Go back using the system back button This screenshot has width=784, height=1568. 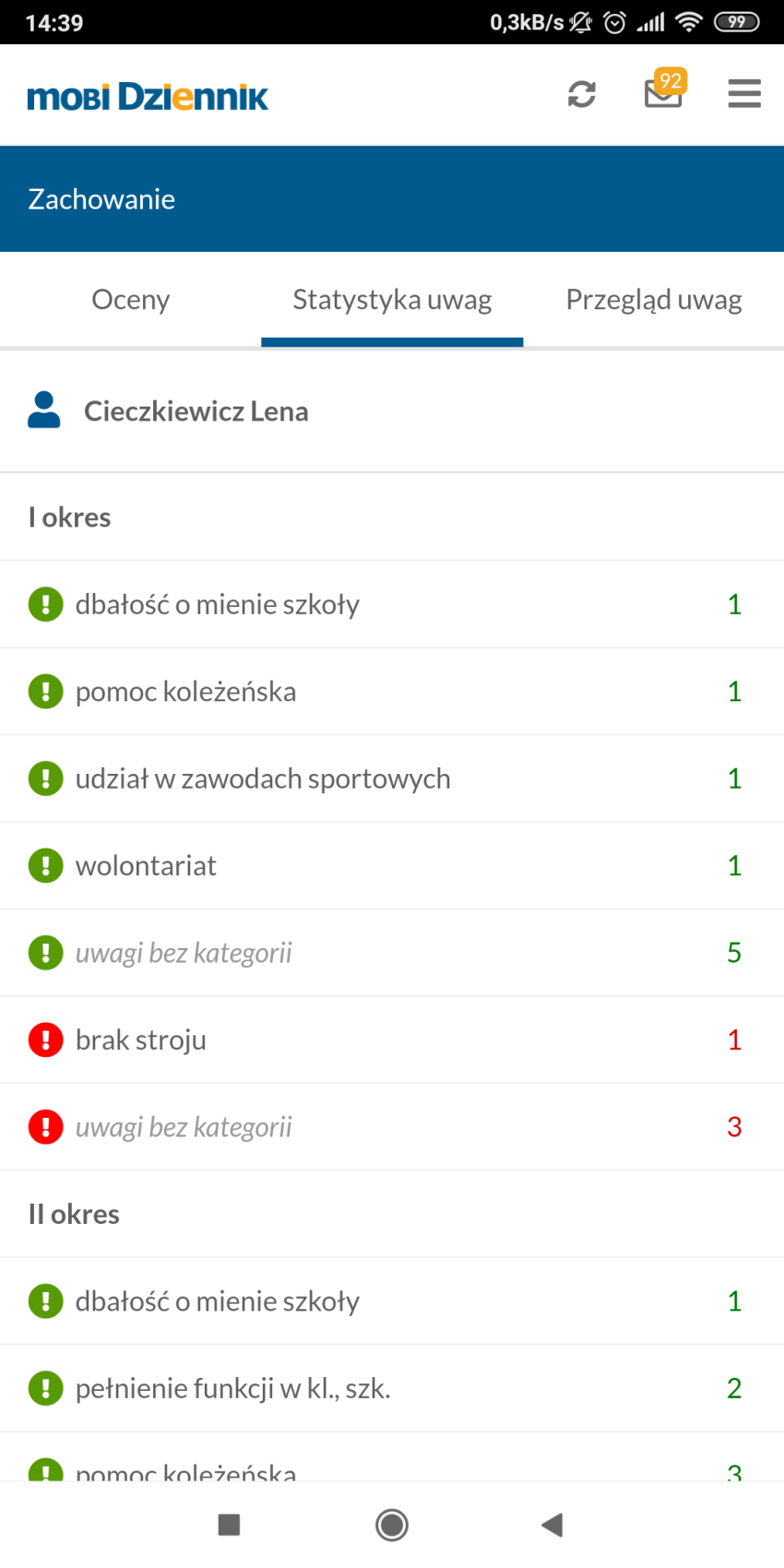[552, 1525]
